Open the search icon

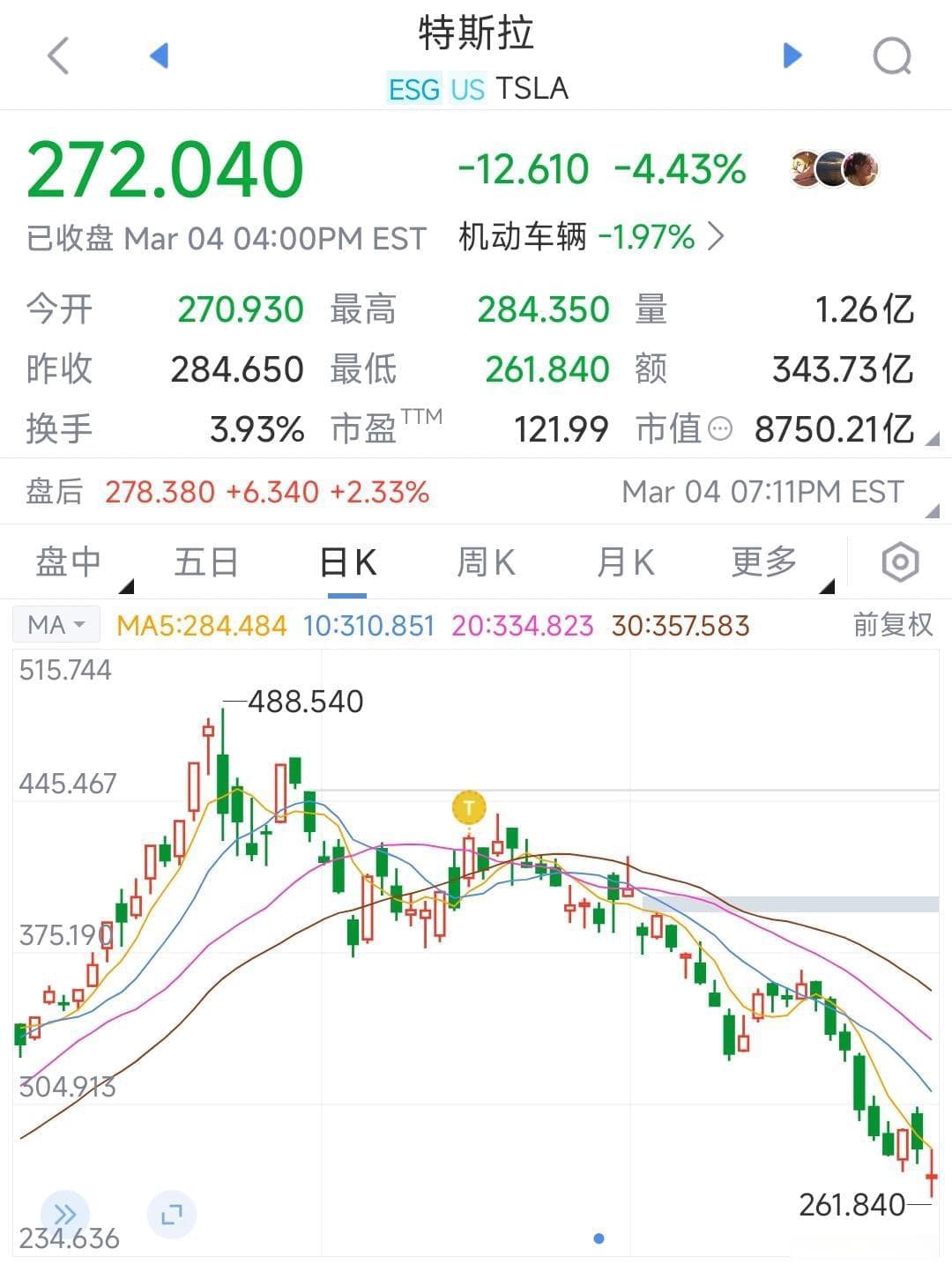pos(891,56)
